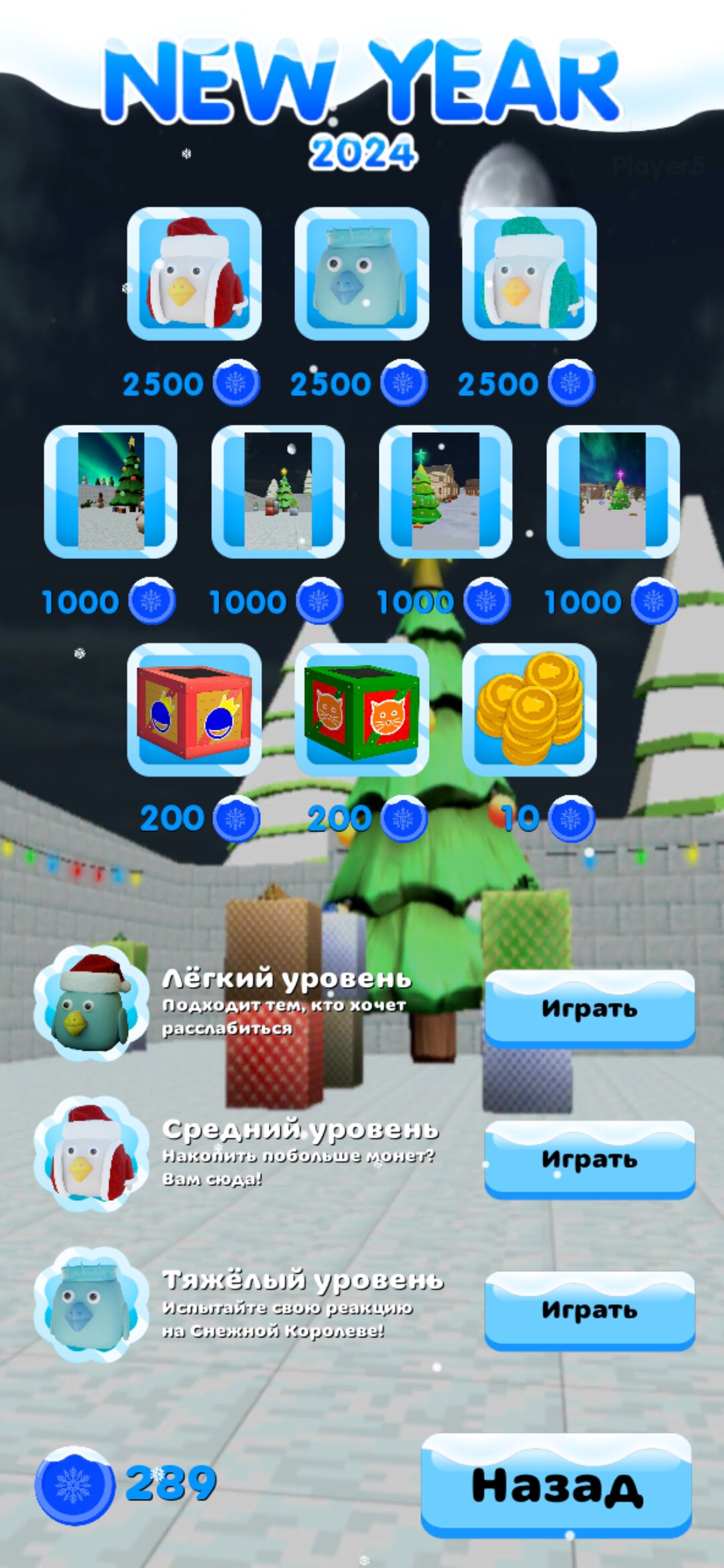Image resolution: width=724 pixels, height=1568 pixels.
Task: Choose the snowy village houses map tile
Action: pyautogui.click(x=446, y=491)
